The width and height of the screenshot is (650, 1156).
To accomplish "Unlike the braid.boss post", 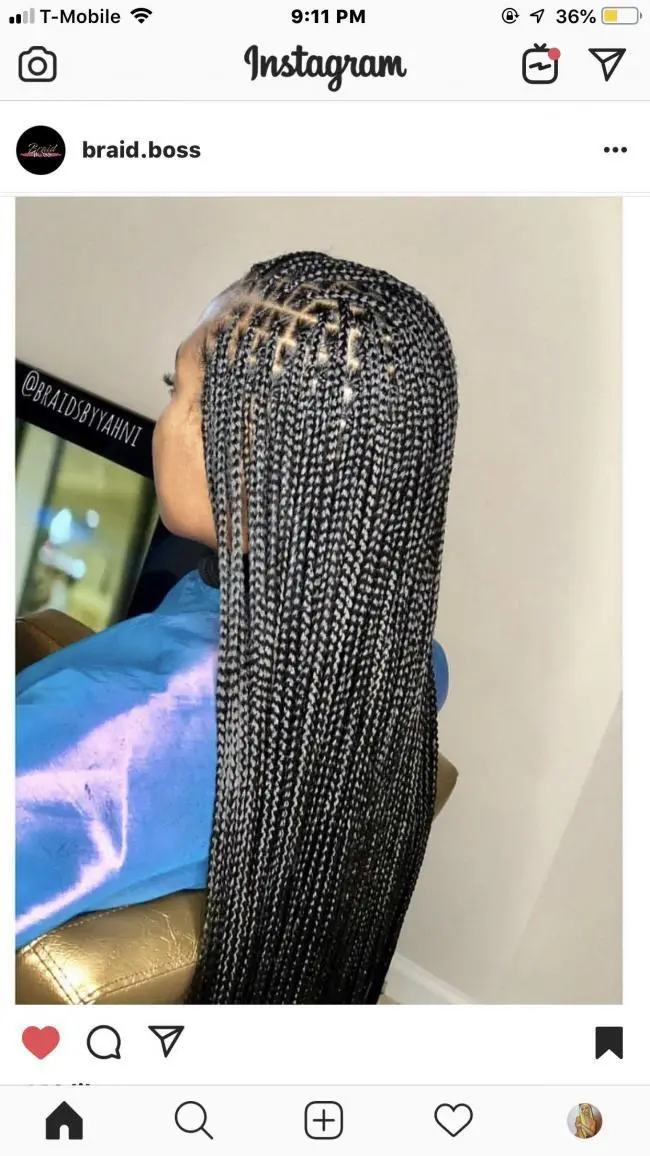I will click(x=41, y=1042).
